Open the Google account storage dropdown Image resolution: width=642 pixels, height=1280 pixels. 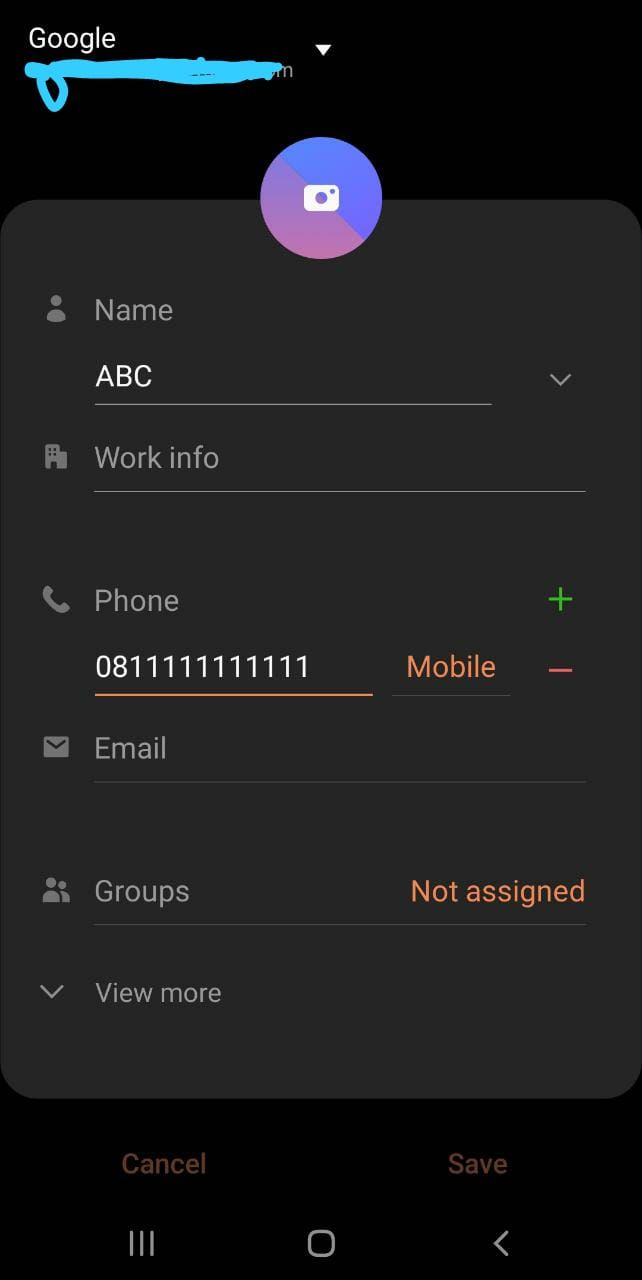tap(322, 50)
